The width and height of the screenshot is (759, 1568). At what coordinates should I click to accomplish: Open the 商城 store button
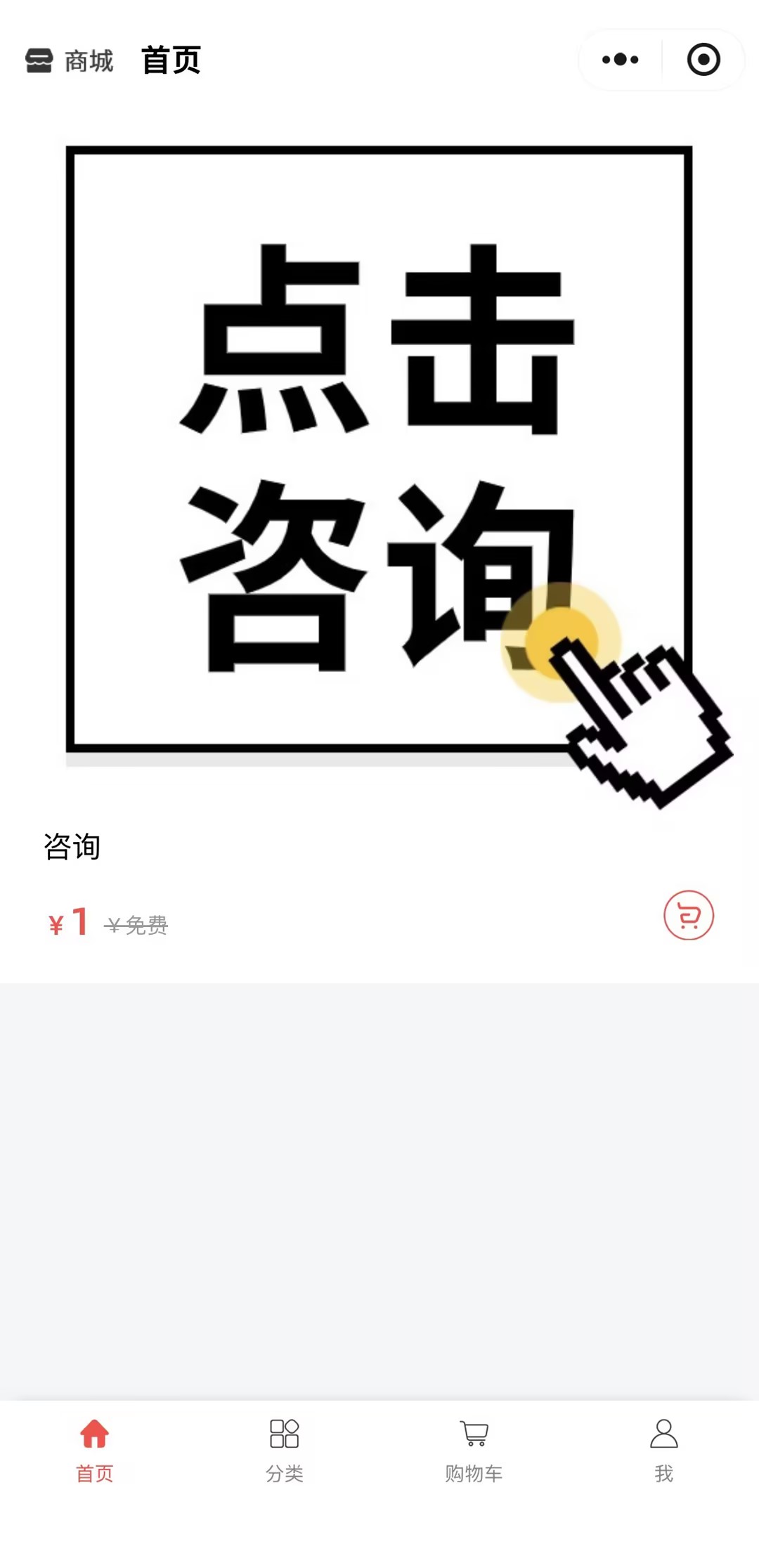pos(70,61)
